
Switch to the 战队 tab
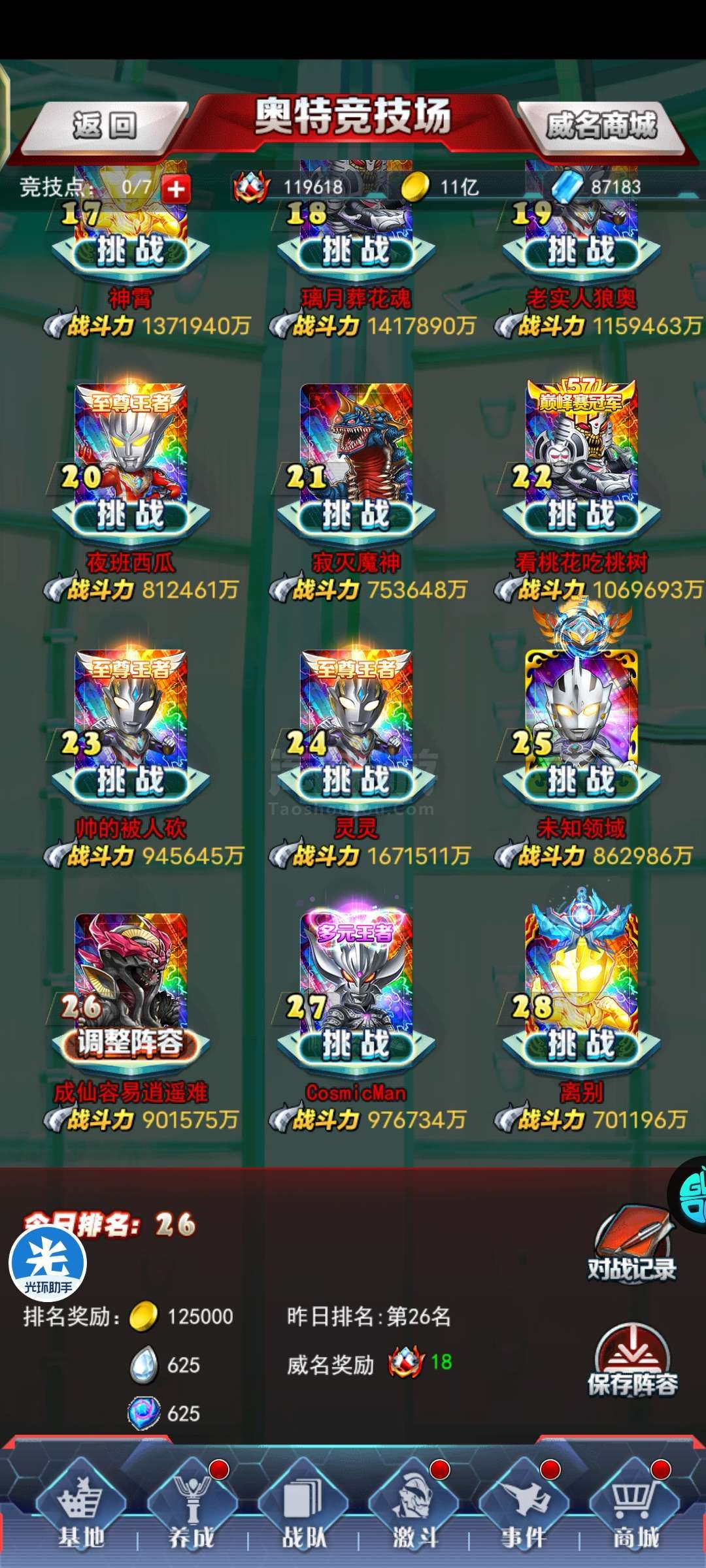tap(303, 1509)
